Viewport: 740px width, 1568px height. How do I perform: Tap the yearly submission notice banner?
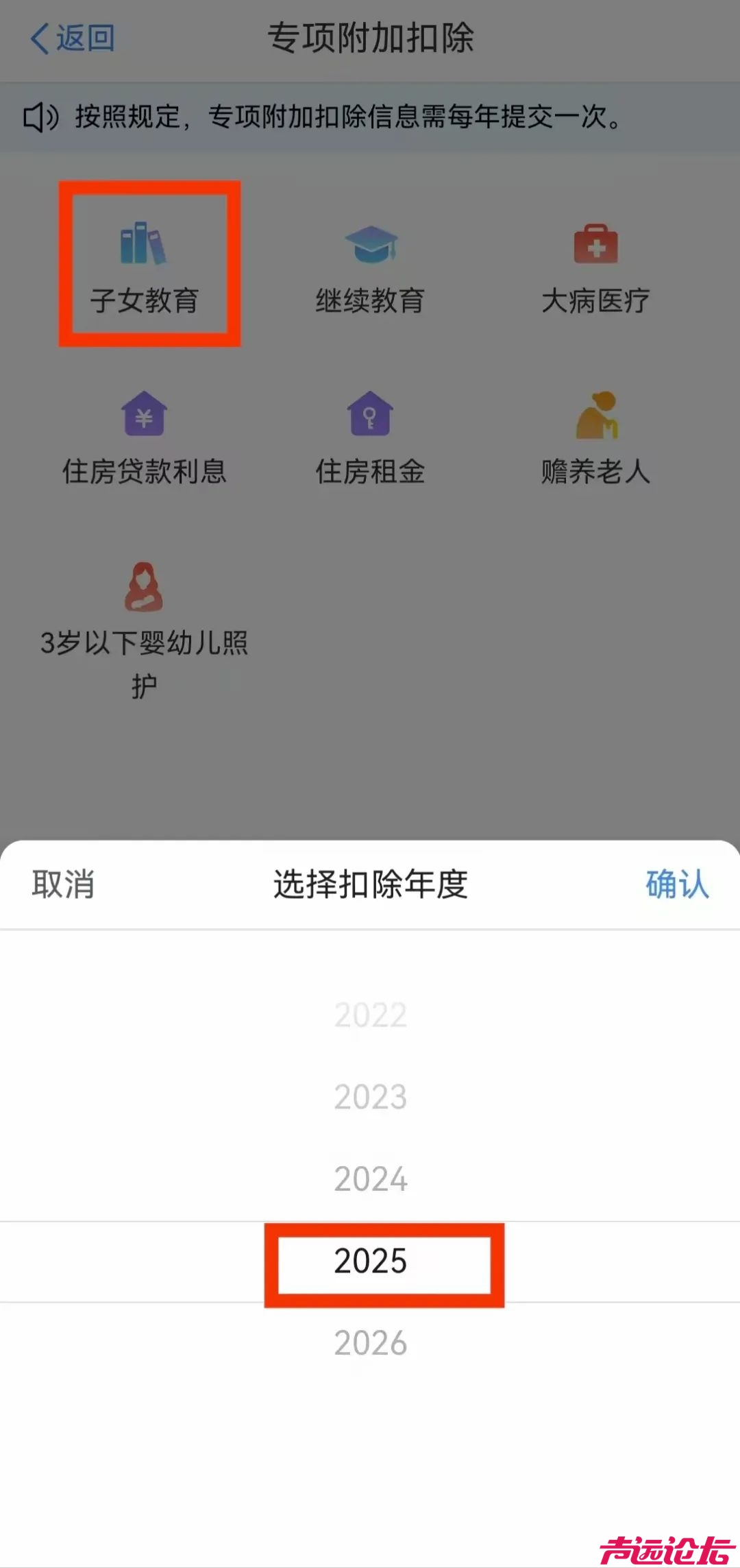[370, 118]
